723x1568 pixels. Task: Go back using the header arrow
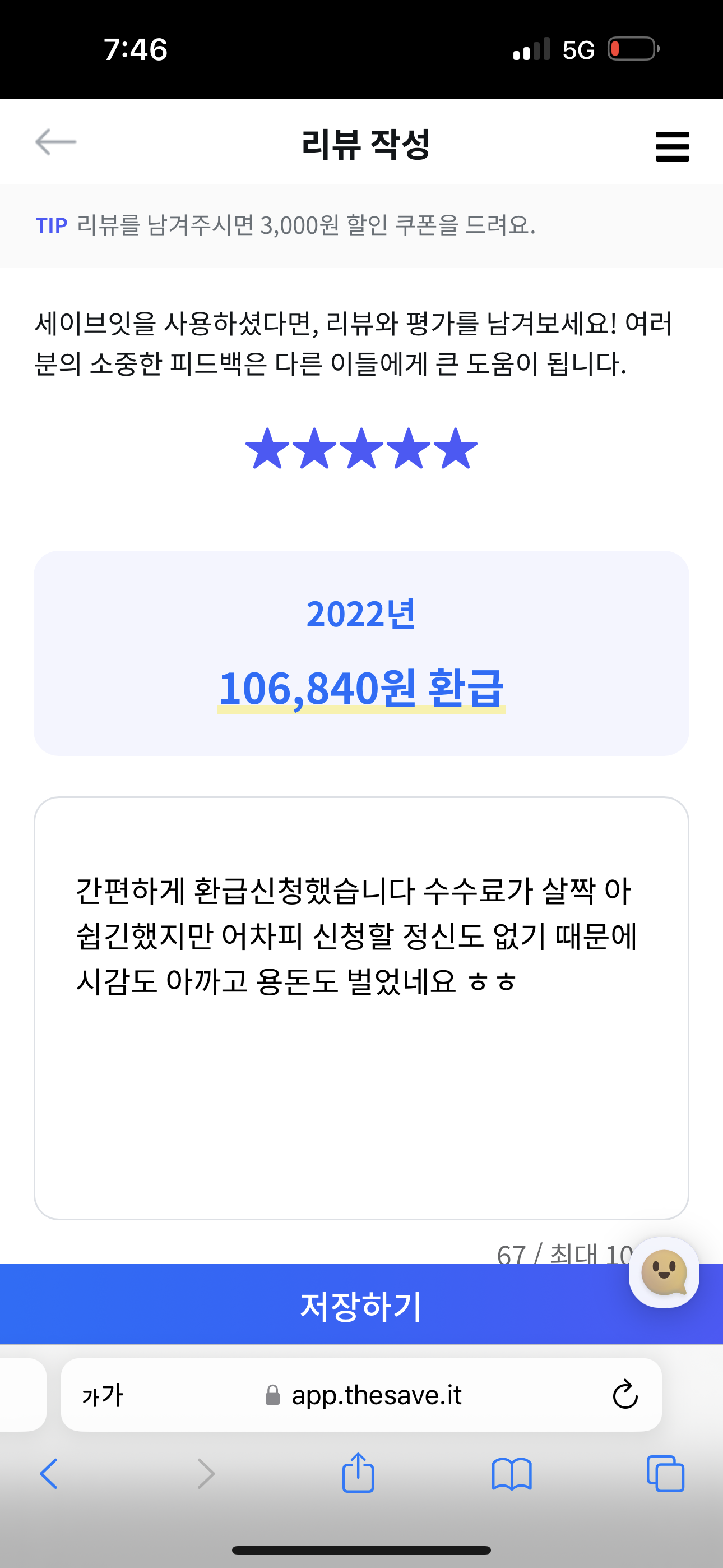pos(55,142)
